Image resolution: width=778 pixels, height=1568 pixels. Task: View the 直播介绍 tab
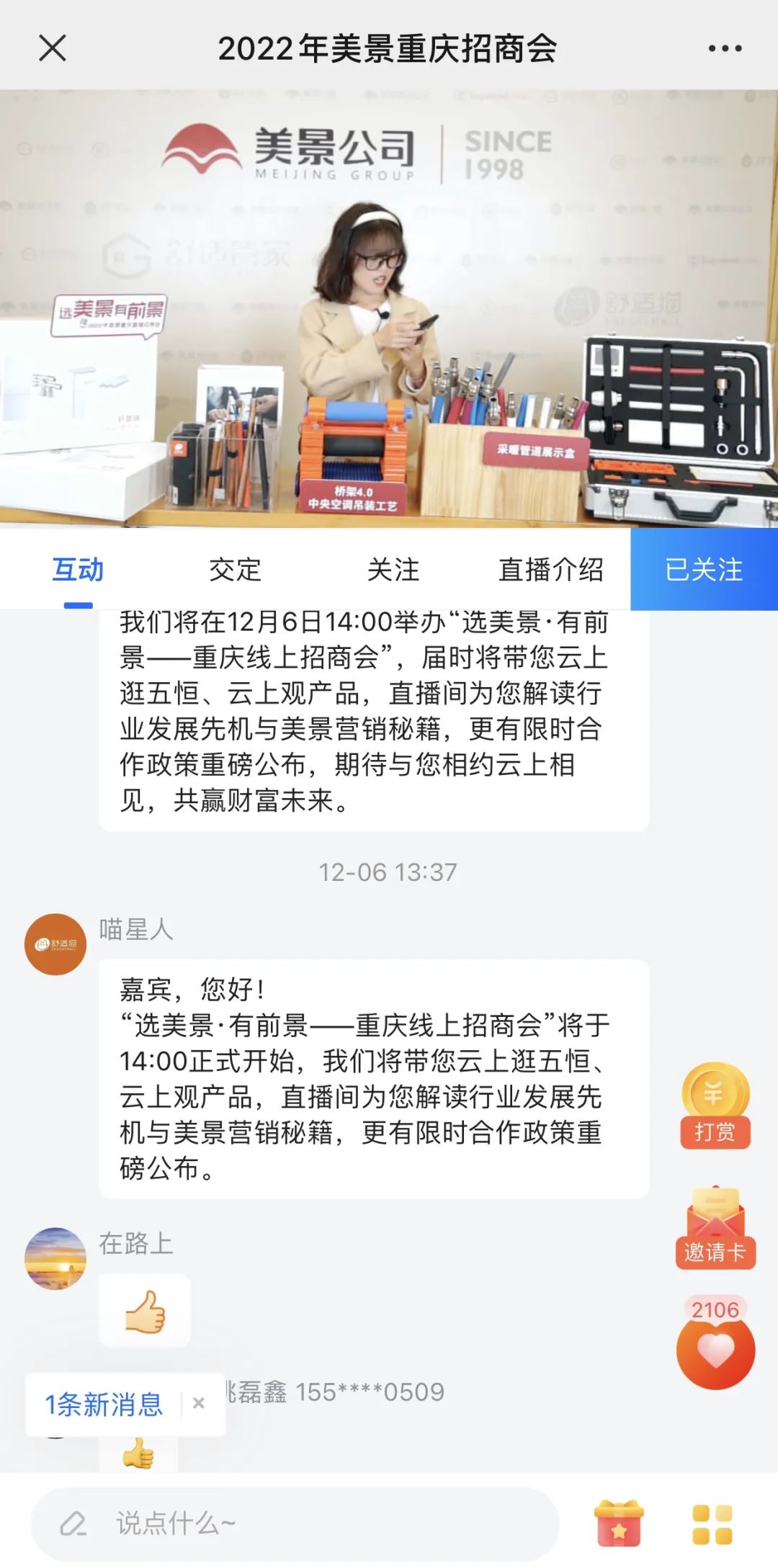(x=550, y=570)
